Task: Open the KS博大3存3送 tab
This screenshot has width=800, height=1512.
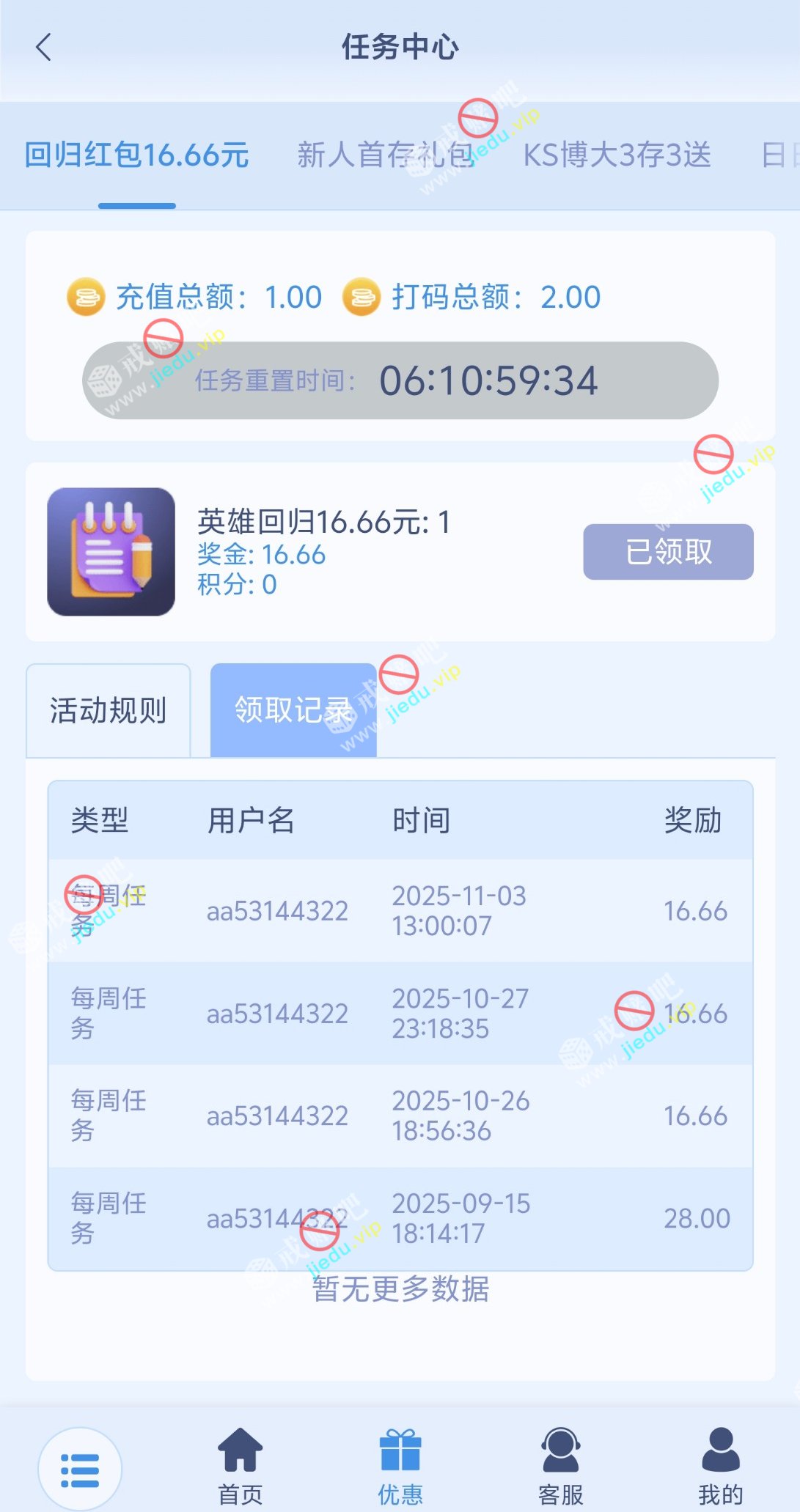Action: [617, 155]
